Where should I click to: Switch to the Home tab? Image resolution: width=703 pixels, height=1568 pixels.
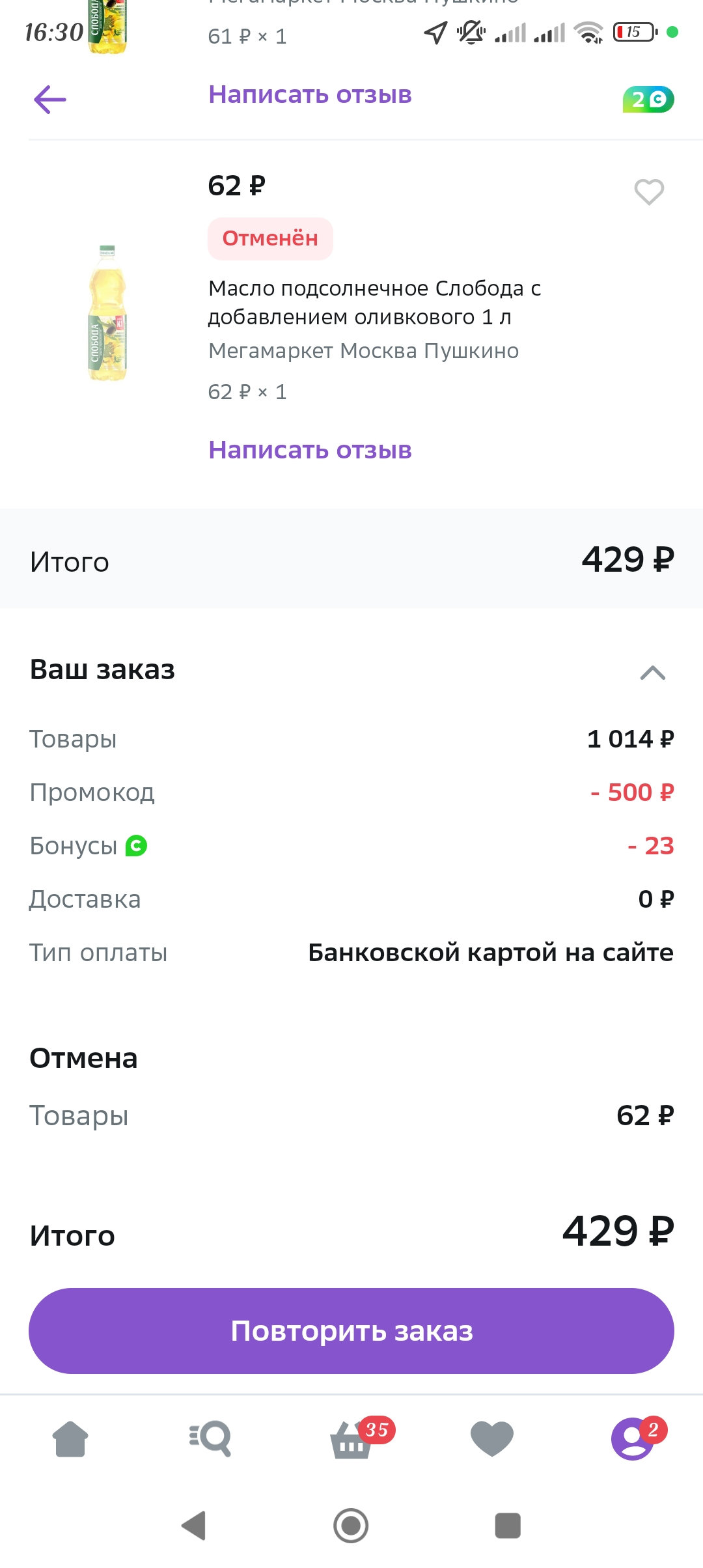[x=70, y=1438]
